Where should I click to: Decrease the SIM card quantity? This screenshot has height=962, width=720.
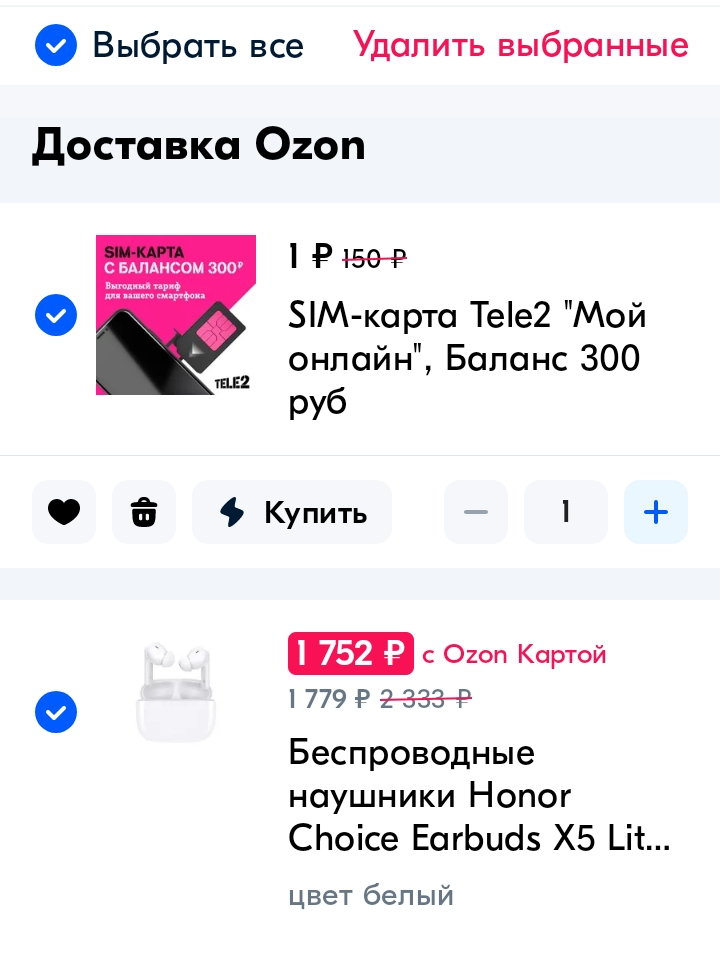tap(476, 512)
